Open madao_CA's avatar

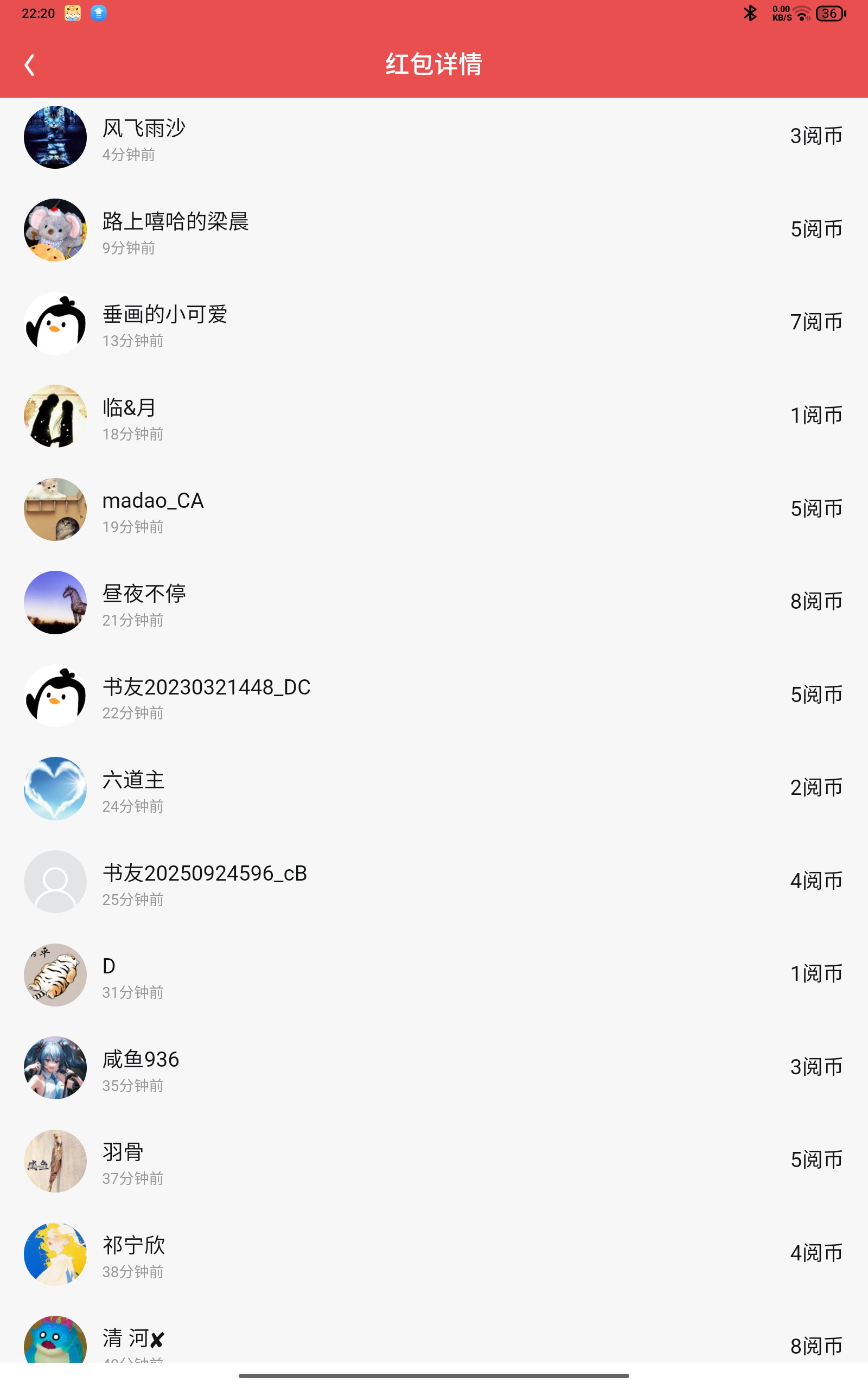(55, 509)
